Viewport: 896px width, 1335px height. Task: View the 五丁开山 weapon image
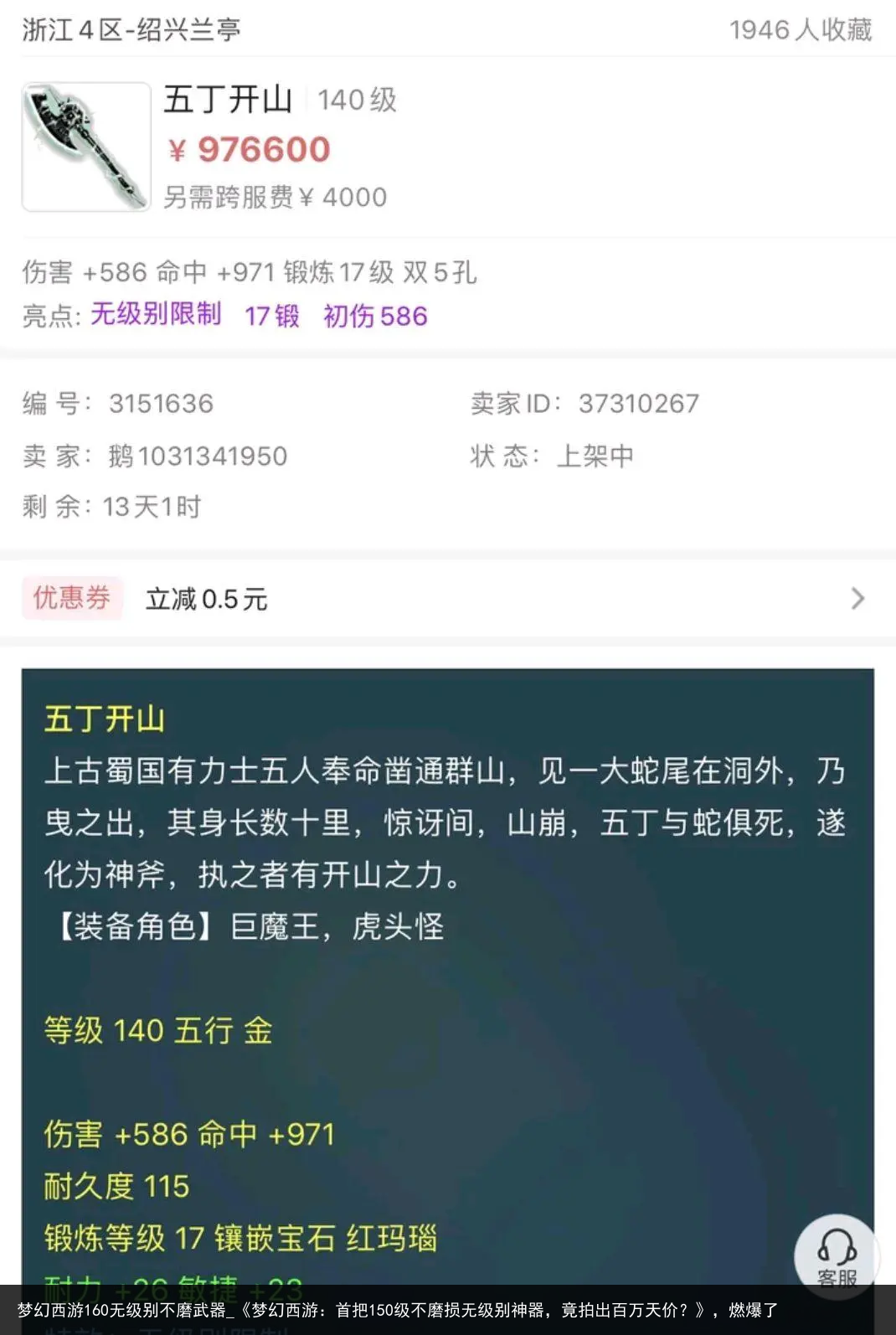click(x=86, y=147)
